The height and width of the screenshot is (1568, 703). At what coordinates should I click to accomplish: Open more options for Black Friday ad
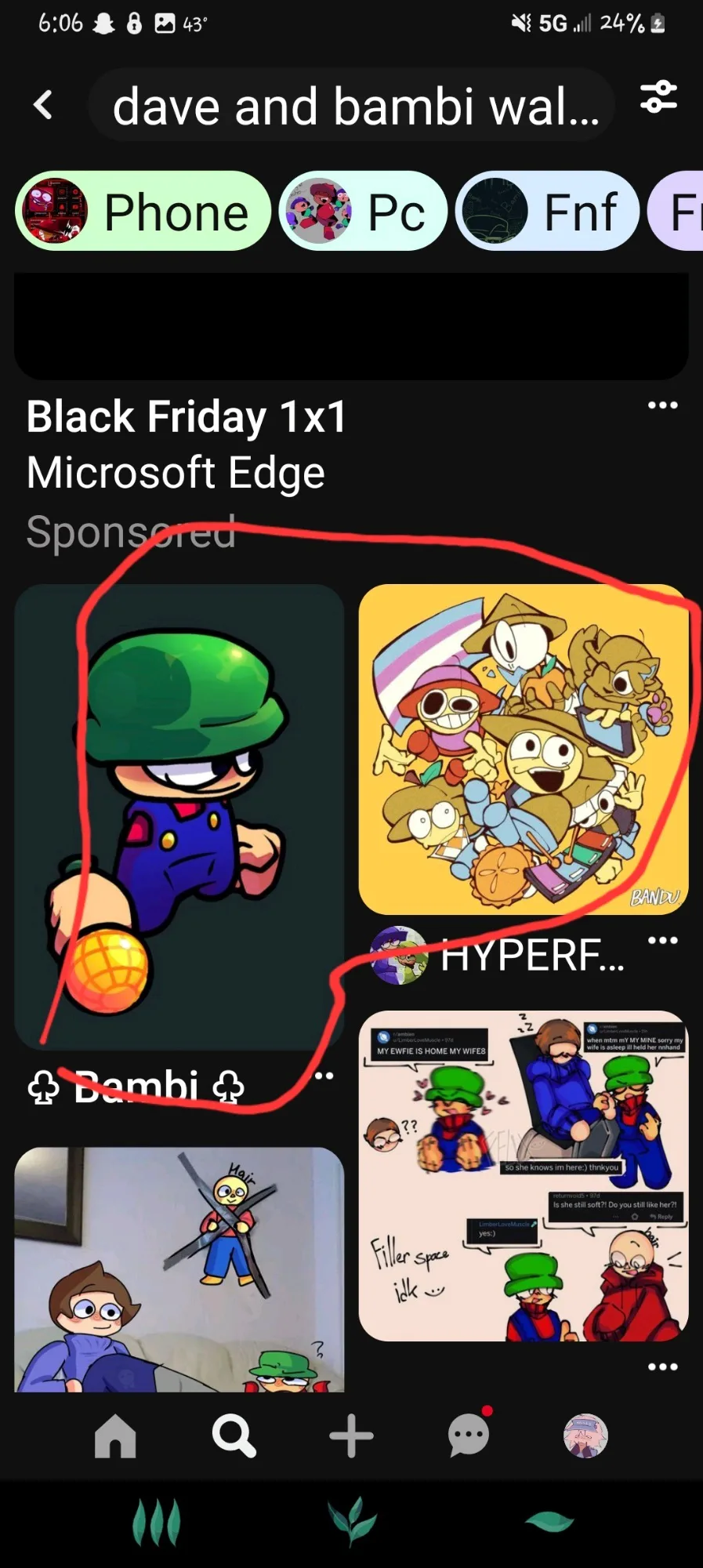(662, 405)
